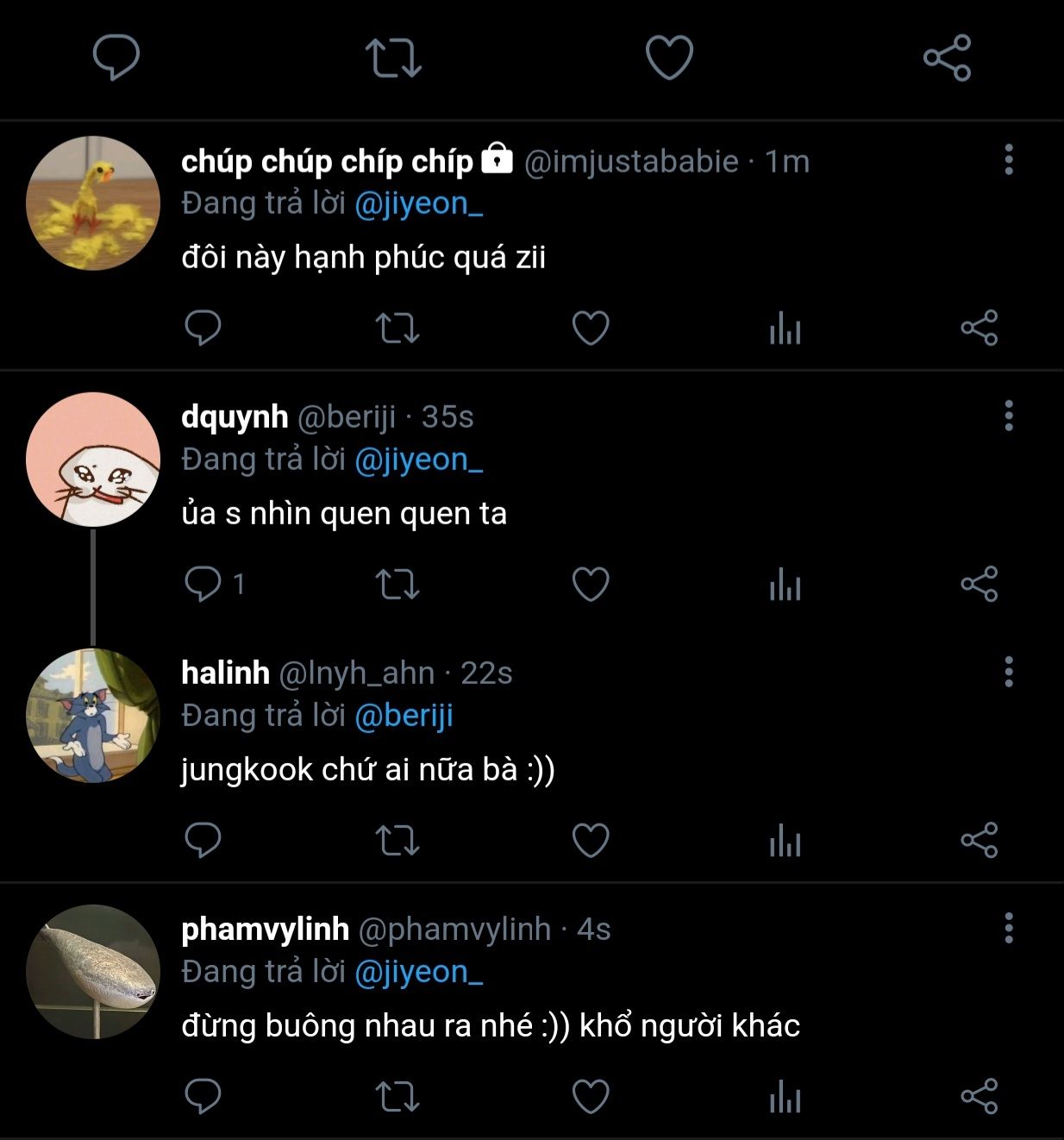The image size is (1064, 1140).
Task: Open overflow menu on phamvylinh's reply
Action: click(x=1008, y=929)
